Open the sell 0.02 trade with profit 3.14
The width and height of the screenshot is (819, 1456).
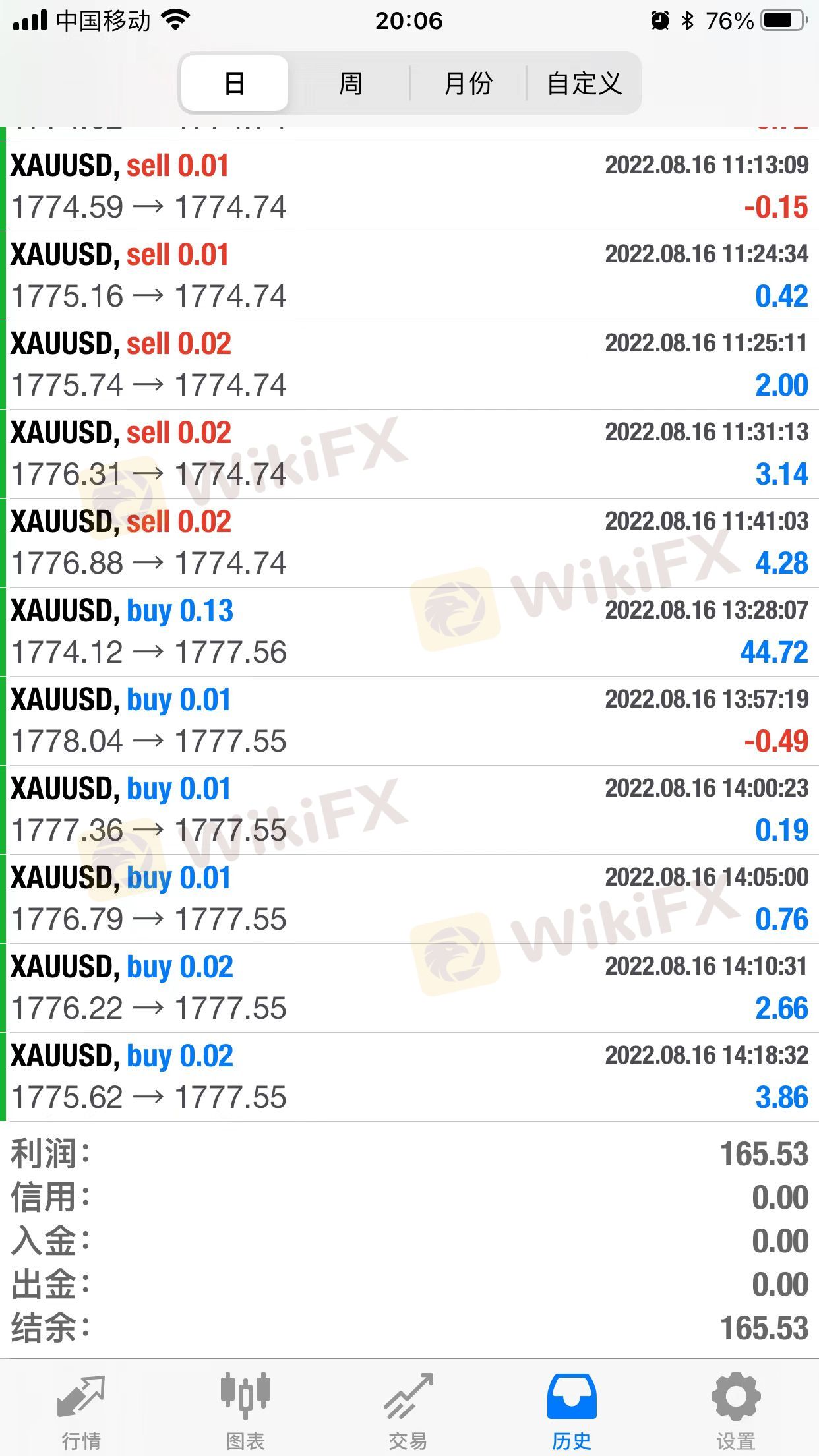(x=409, y=454)
